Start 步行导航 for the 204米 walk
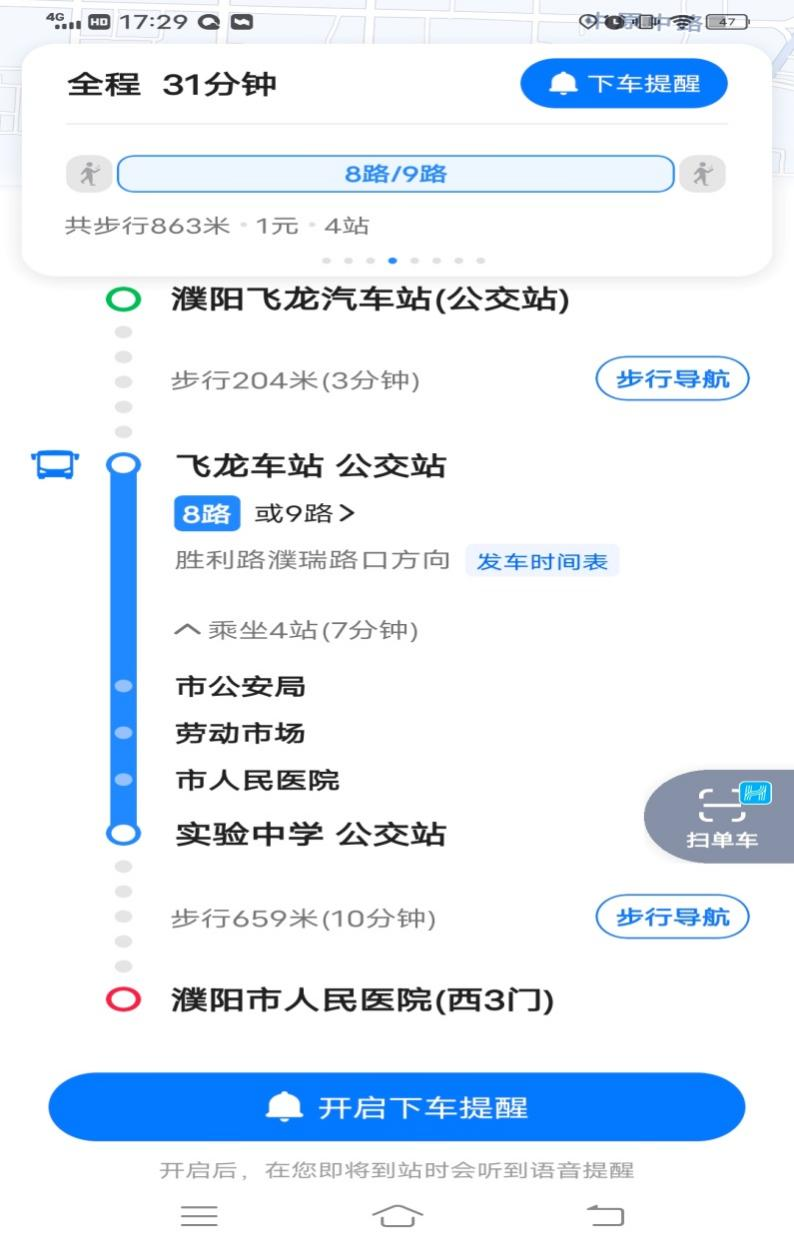 tap(672, 379)
